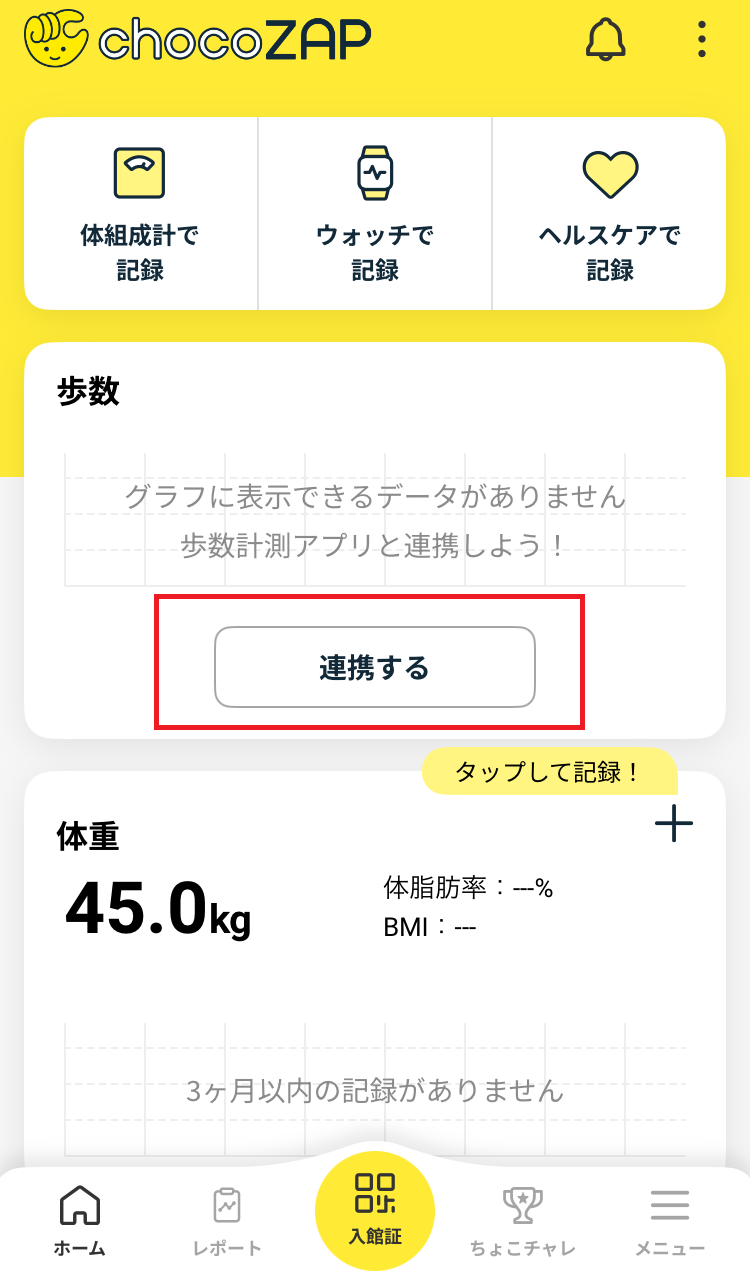Select the 体組成計で記録 scale icon

pyautogui.click(x=139, y=172)
